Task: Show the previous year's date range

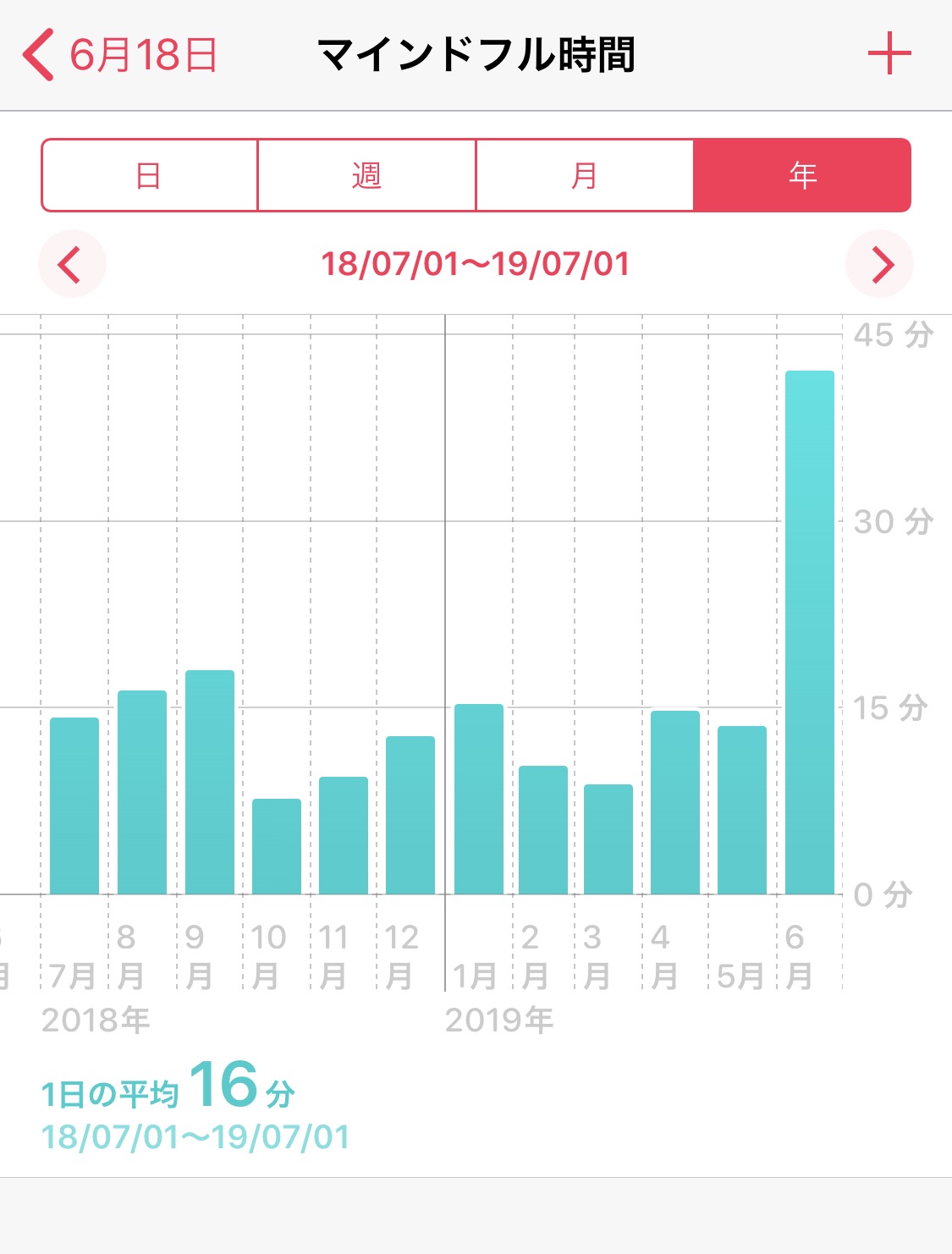Action: click(x=72, y=264)
